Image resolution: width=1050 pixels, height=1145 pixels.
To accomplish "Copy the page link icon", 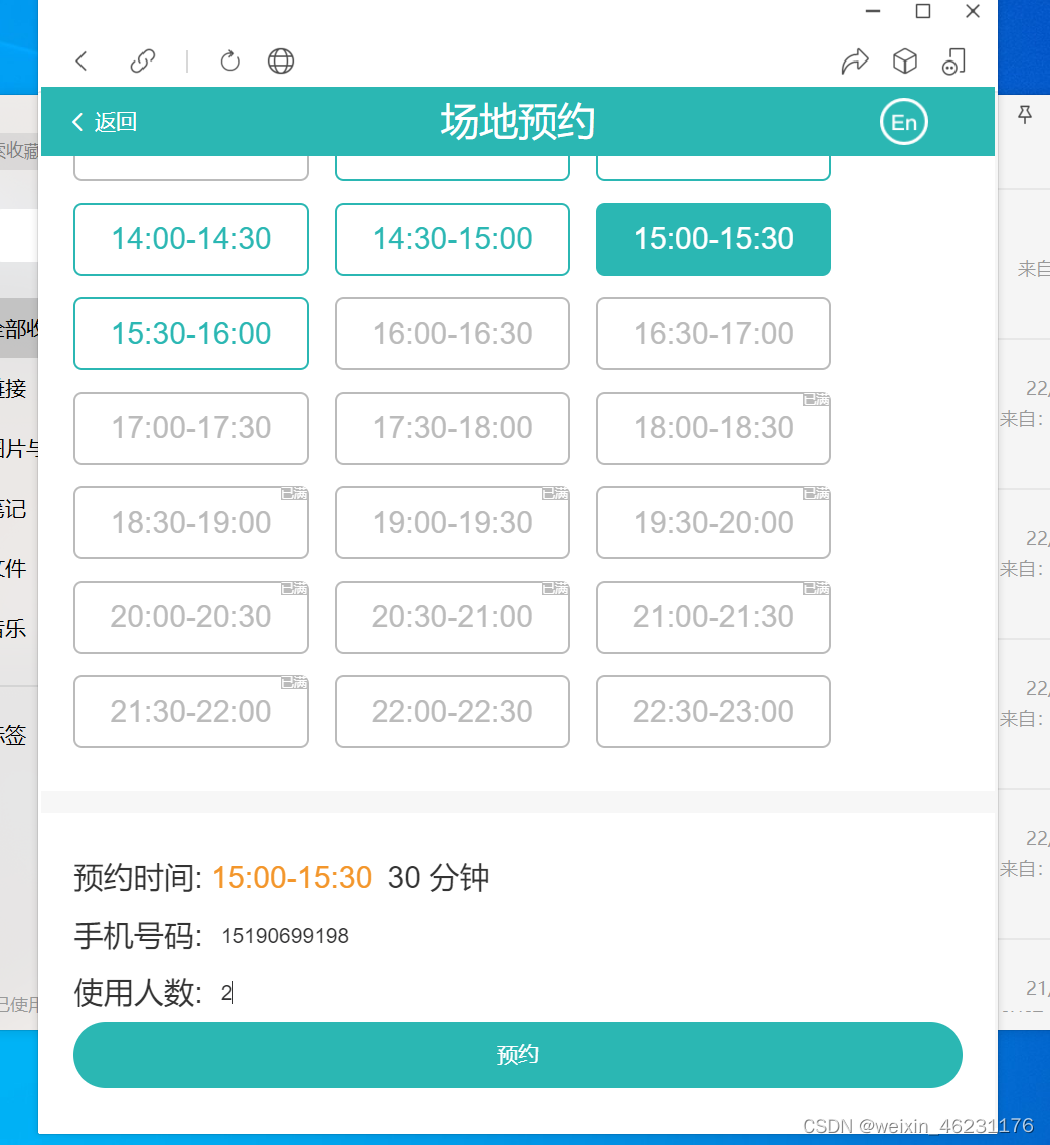I will (143, 61).
